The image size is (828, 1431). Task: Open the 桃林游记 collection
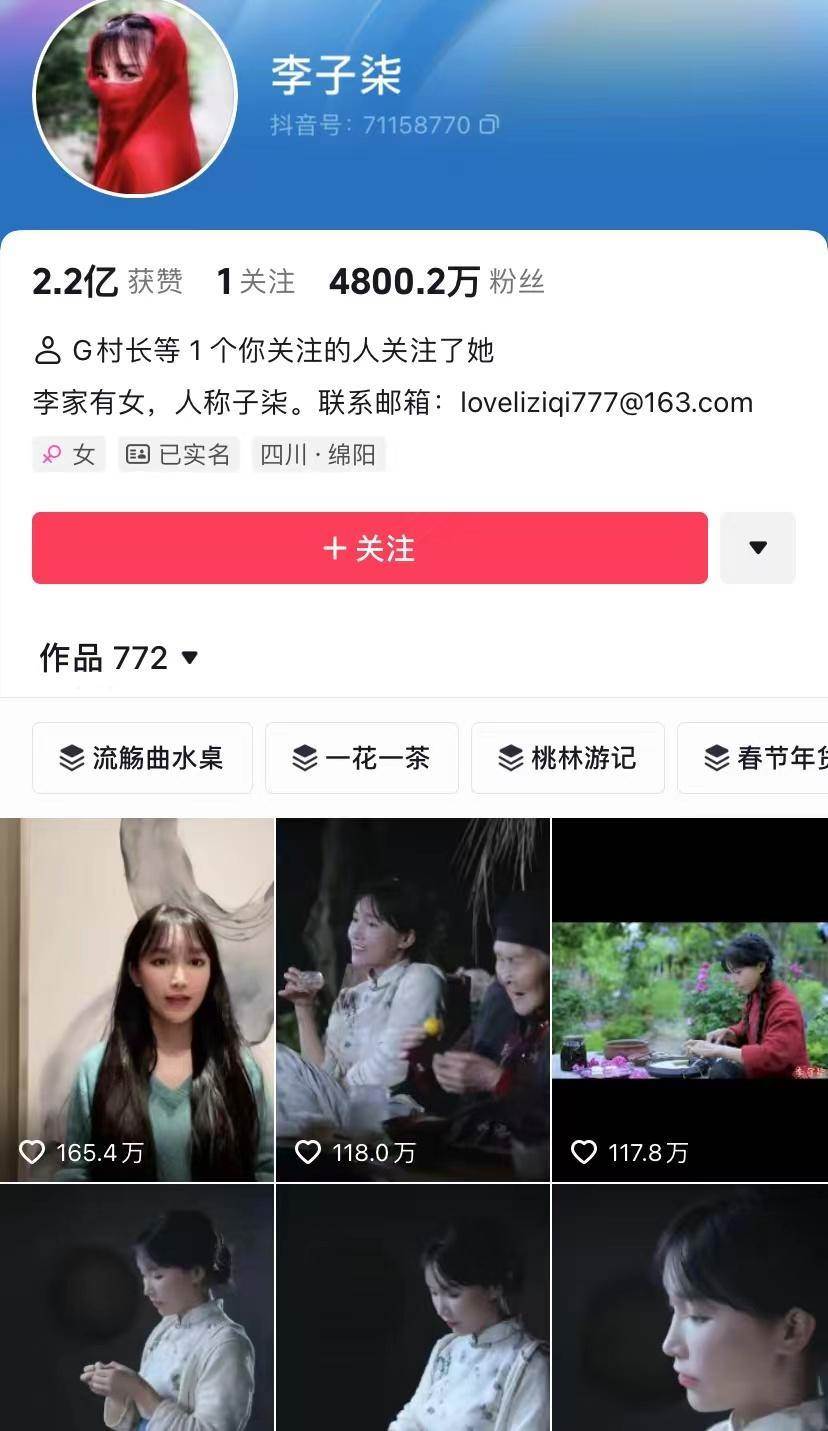(567, 758)
